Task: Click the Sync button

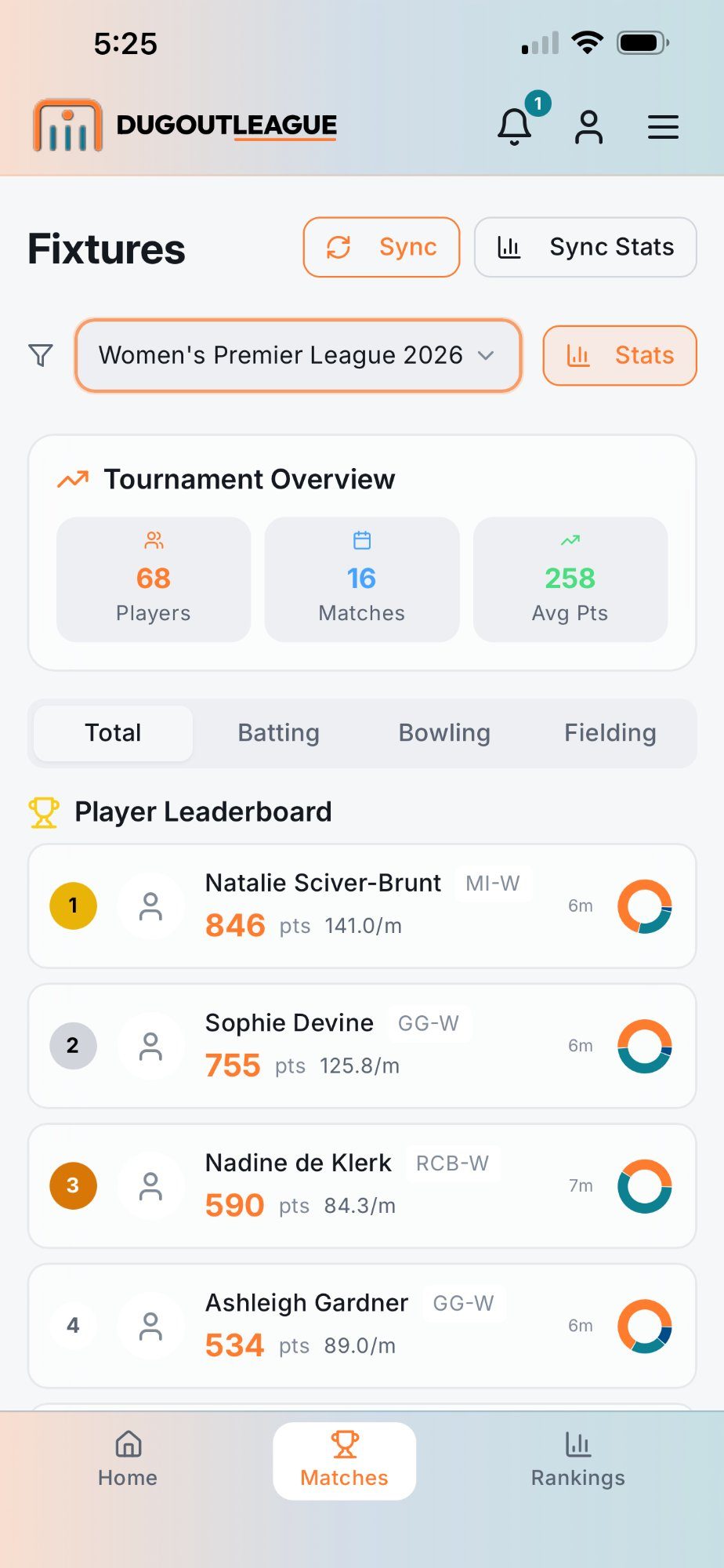Action: (382, 247)
